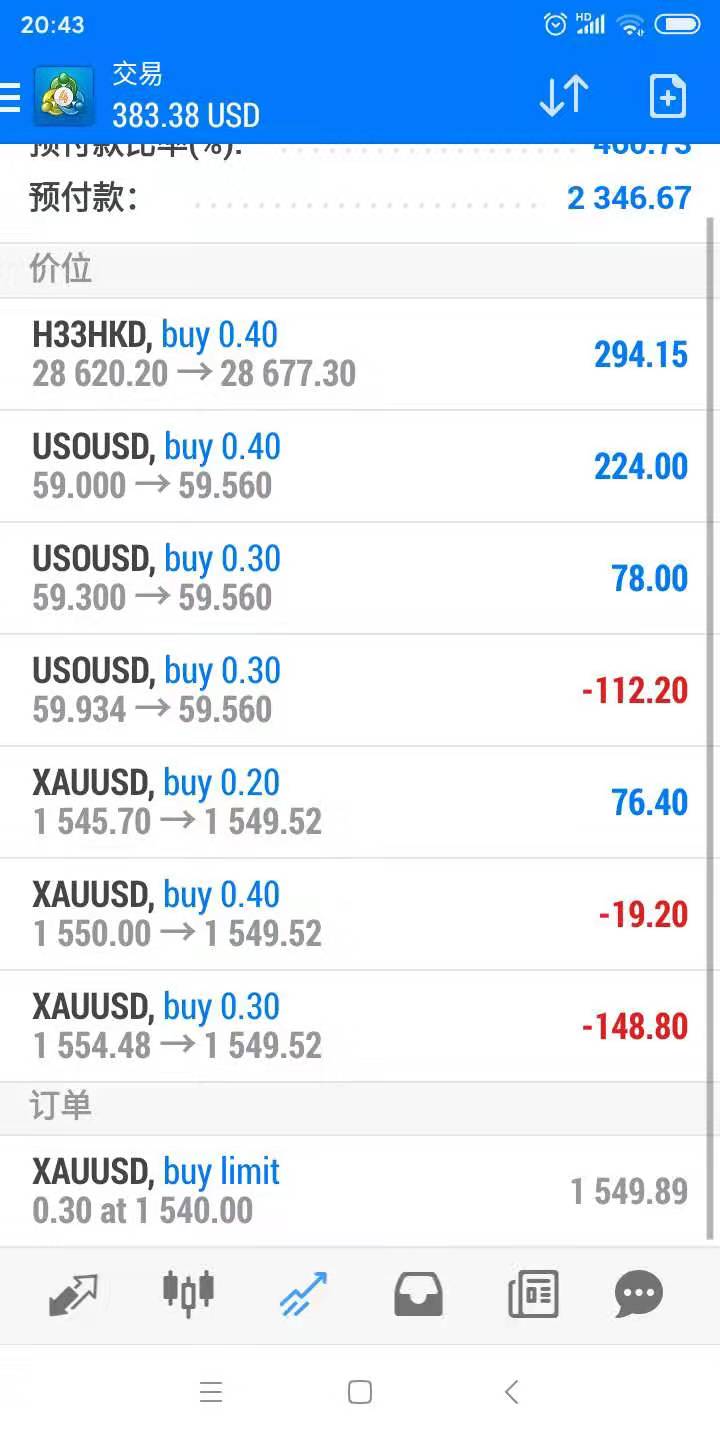Image resolution: width=720 pixels, height=1440 pixels.
Task: Tap the sort arrows icon
Action: [564, 96]
